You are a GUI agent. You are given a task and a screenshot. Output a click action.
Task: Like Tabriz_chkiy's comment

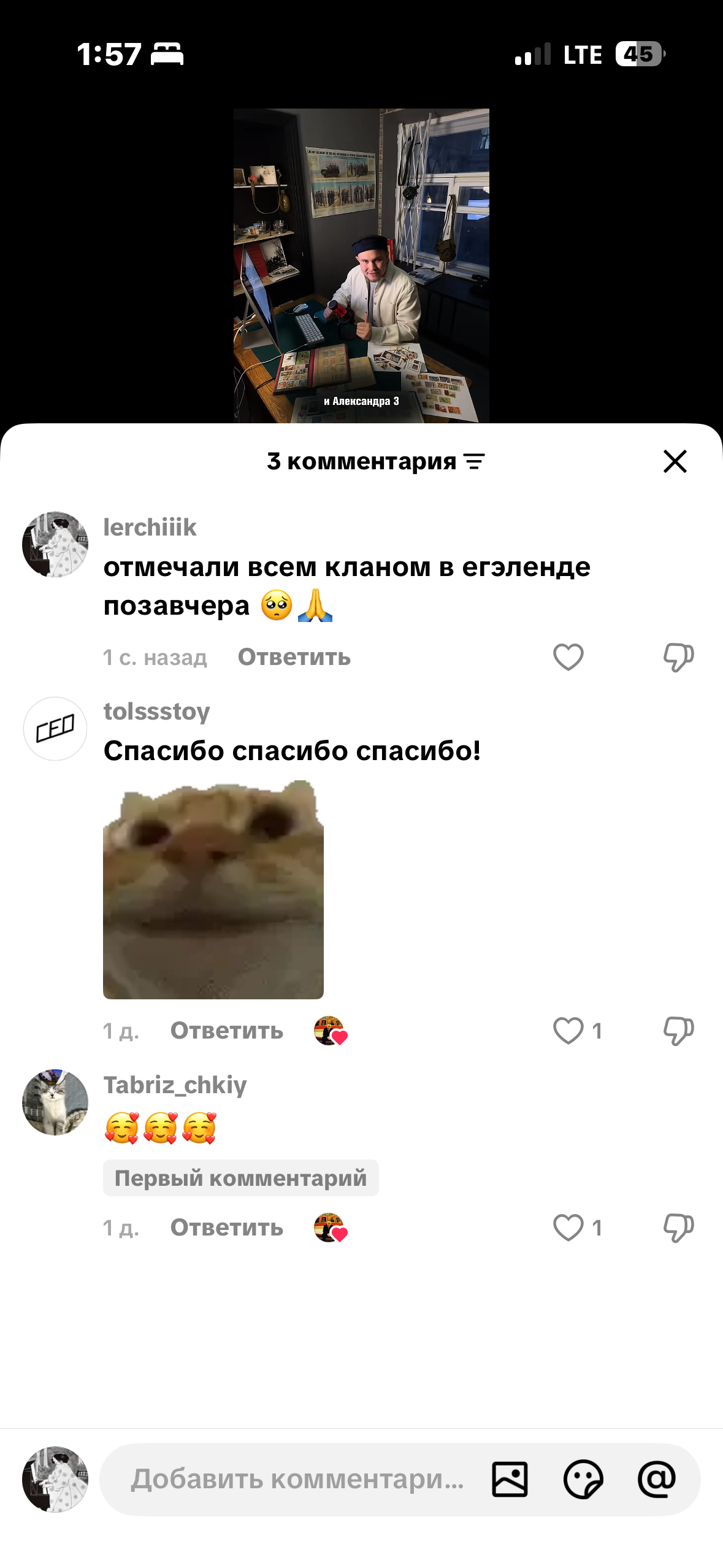pos(568,1228)
